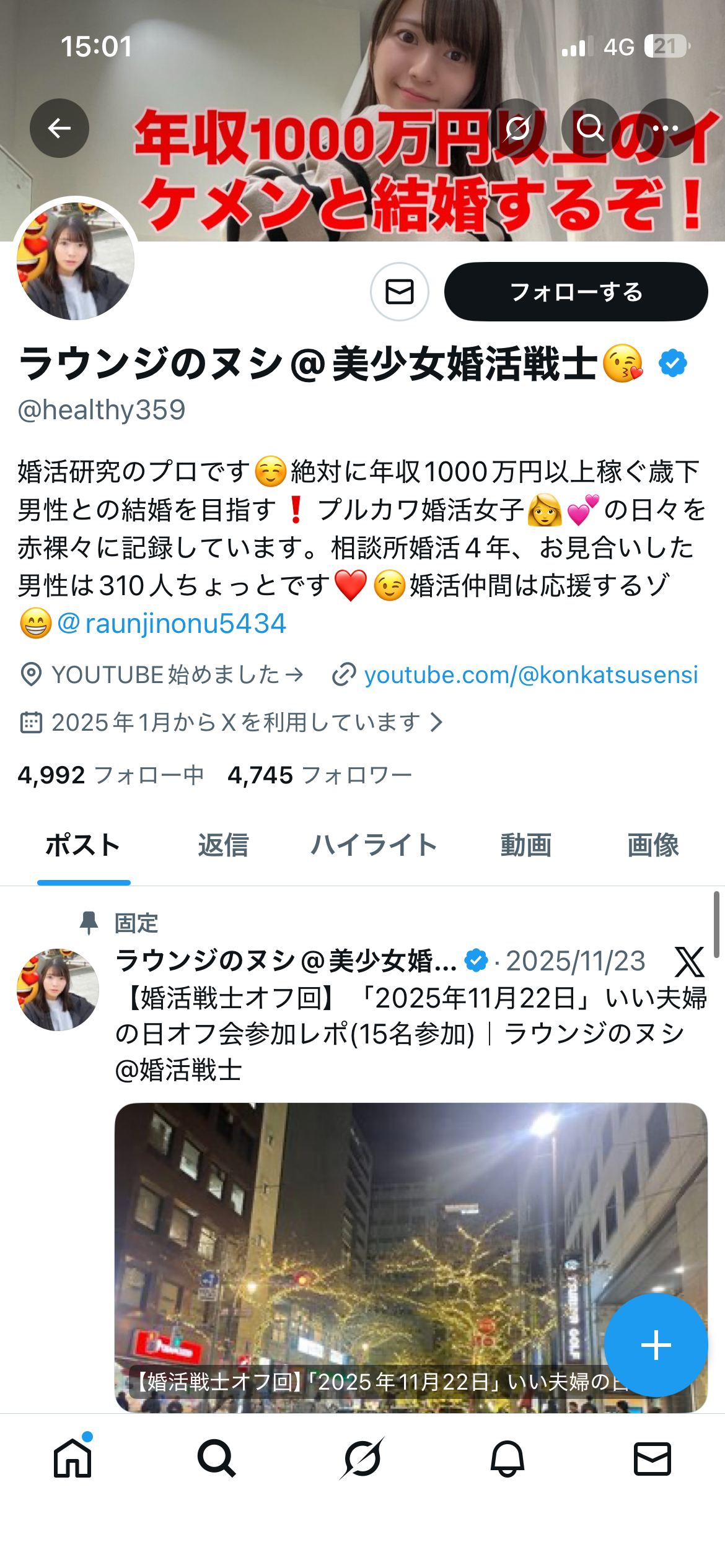Open the @raunjinonu5434 mention link
This screenshot has width=725, height=1568.
pos(172,624)
